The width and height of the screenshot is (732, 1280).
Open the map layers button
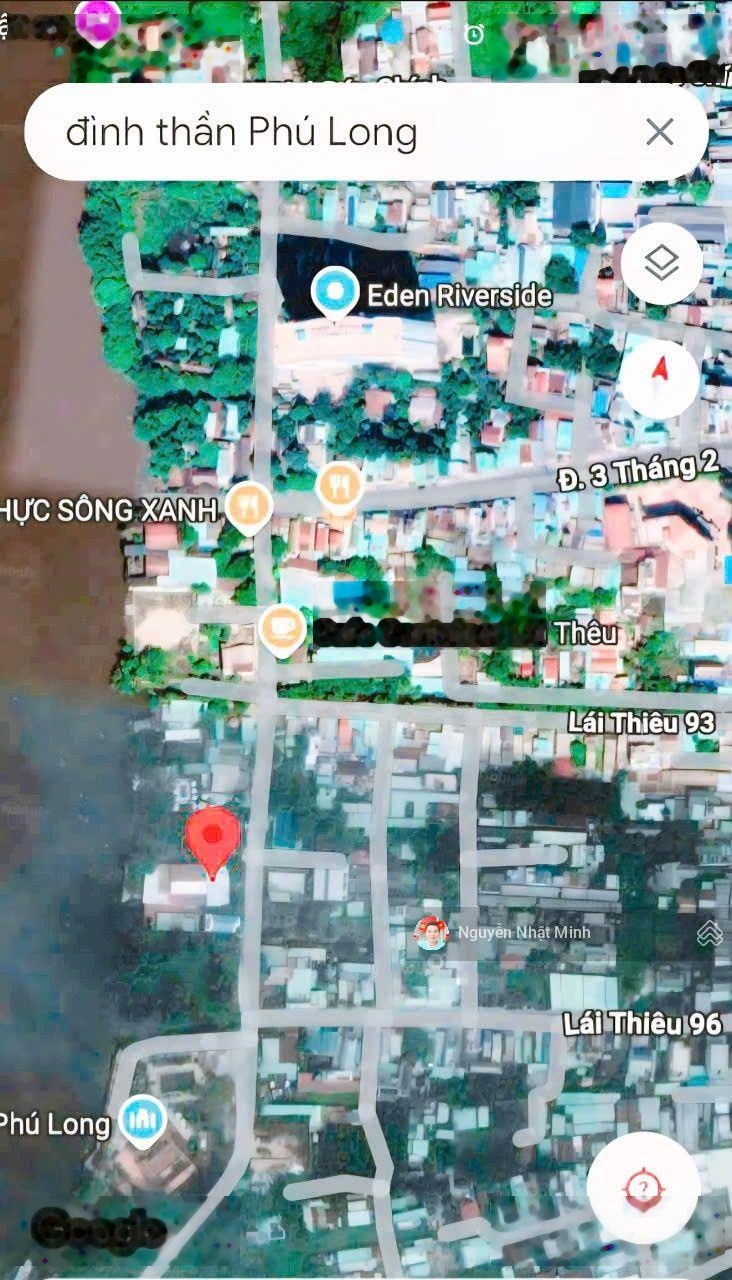point(661,263)
